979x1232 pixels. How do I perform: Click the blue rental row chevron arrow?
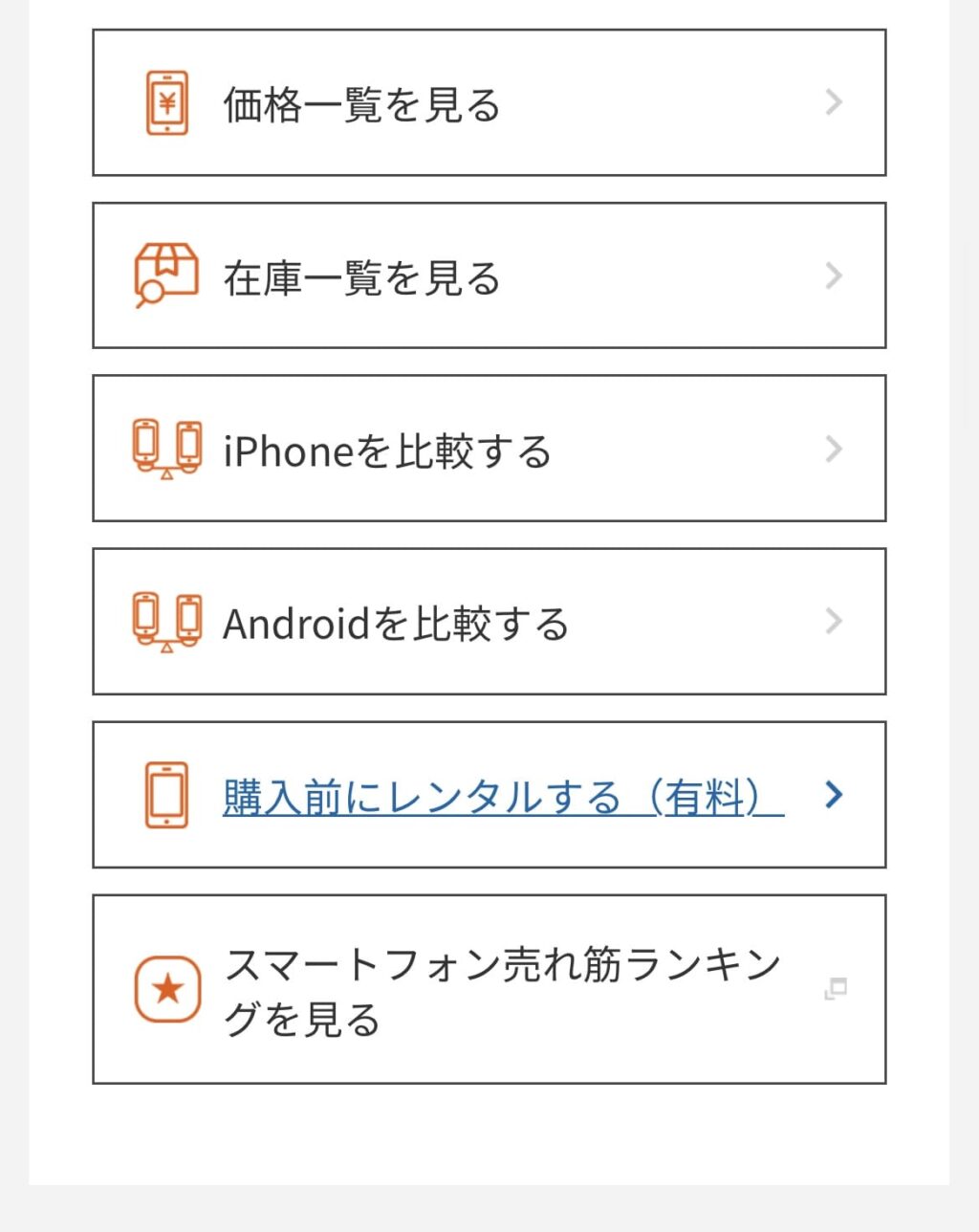click(x=836, y=794)
